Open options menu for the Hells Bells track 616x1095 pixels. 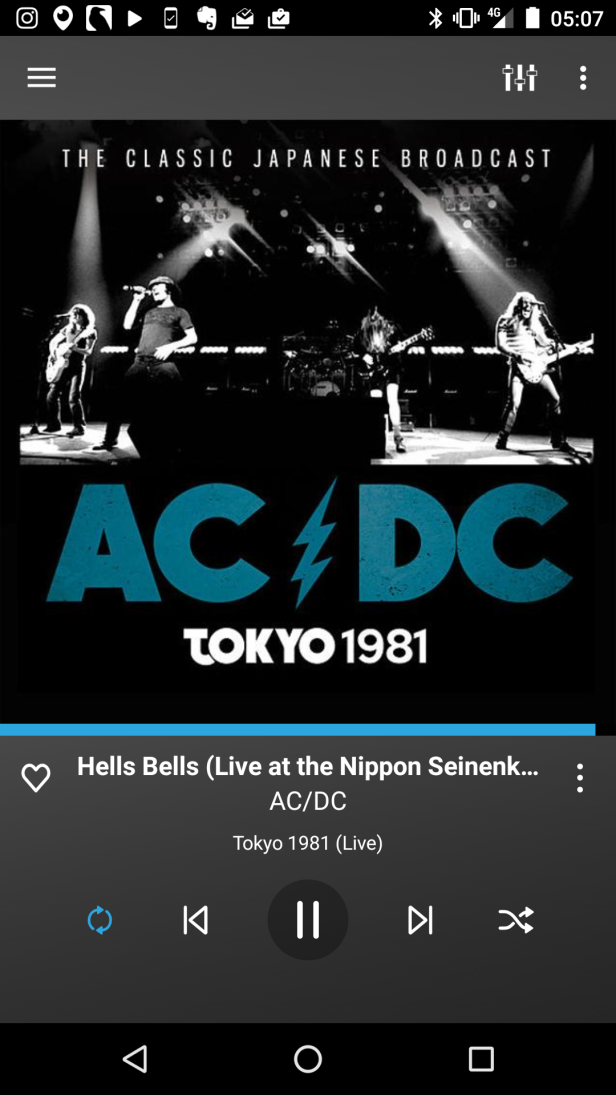pyautogui.click(x=580, y=778)
